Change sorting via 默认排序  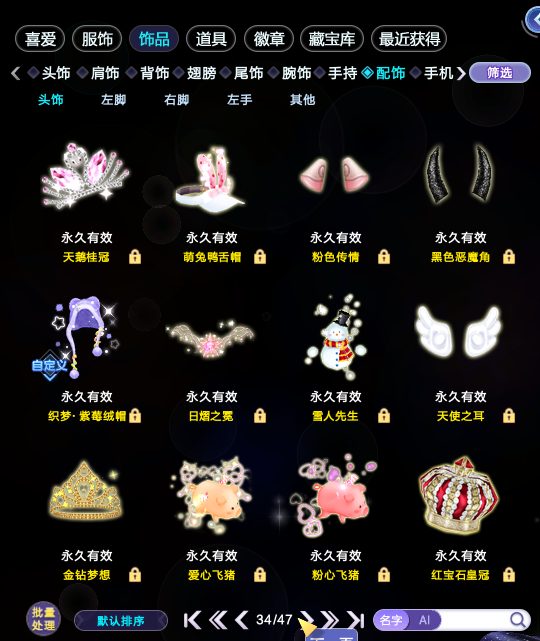(121, 621)
